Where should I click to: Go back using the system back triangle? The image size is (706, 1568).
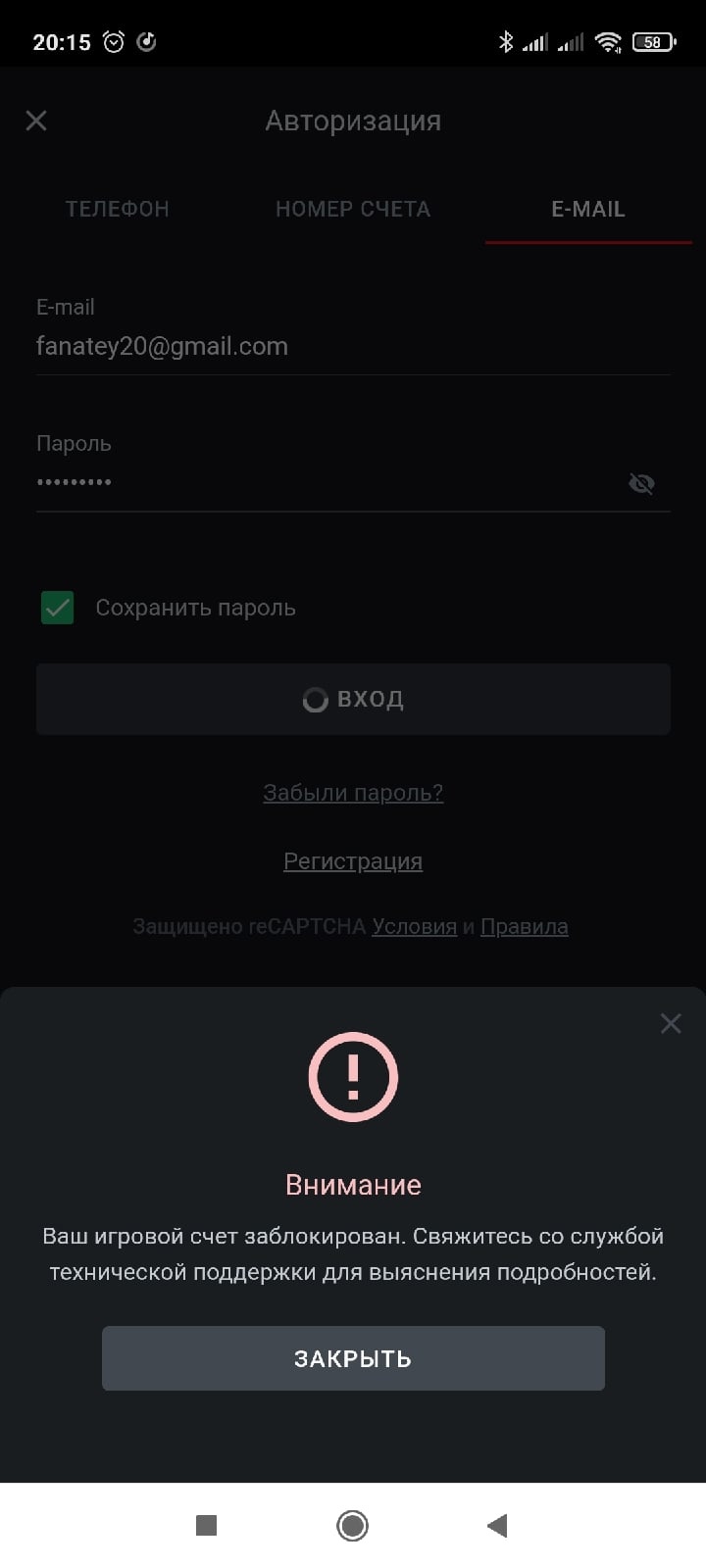(497, 1525)
